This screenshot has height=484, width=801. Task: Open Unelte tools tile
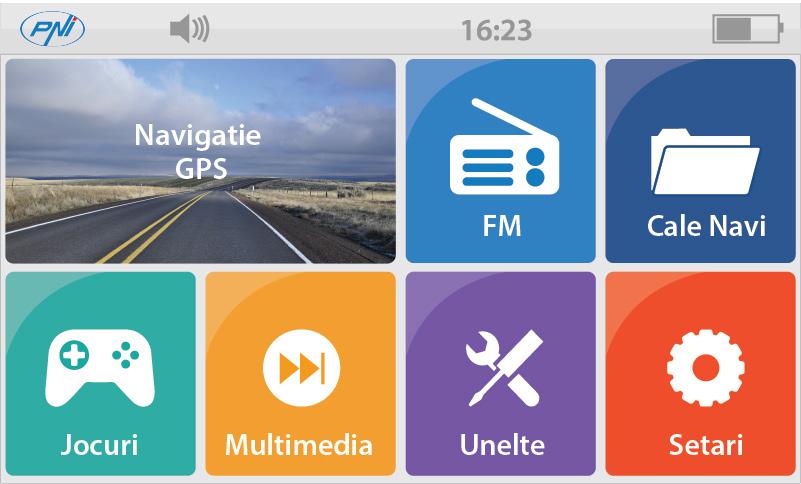coord(500,373)
